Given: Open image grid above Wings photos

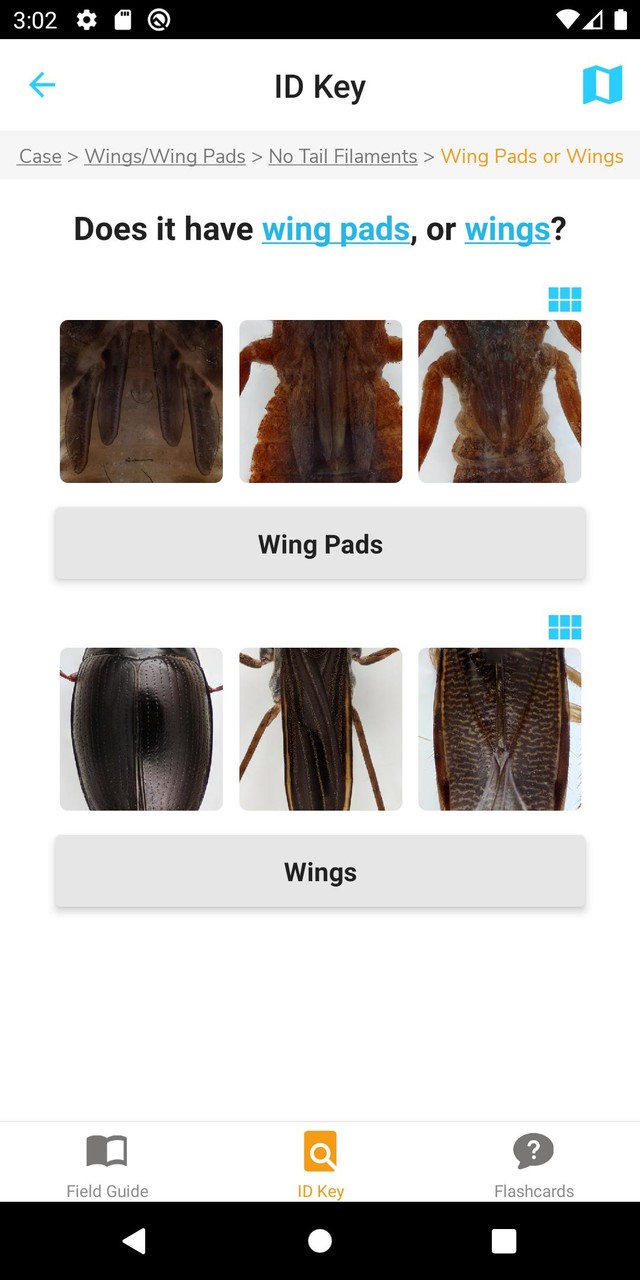Looking at the screenshot, I should 564,627.
